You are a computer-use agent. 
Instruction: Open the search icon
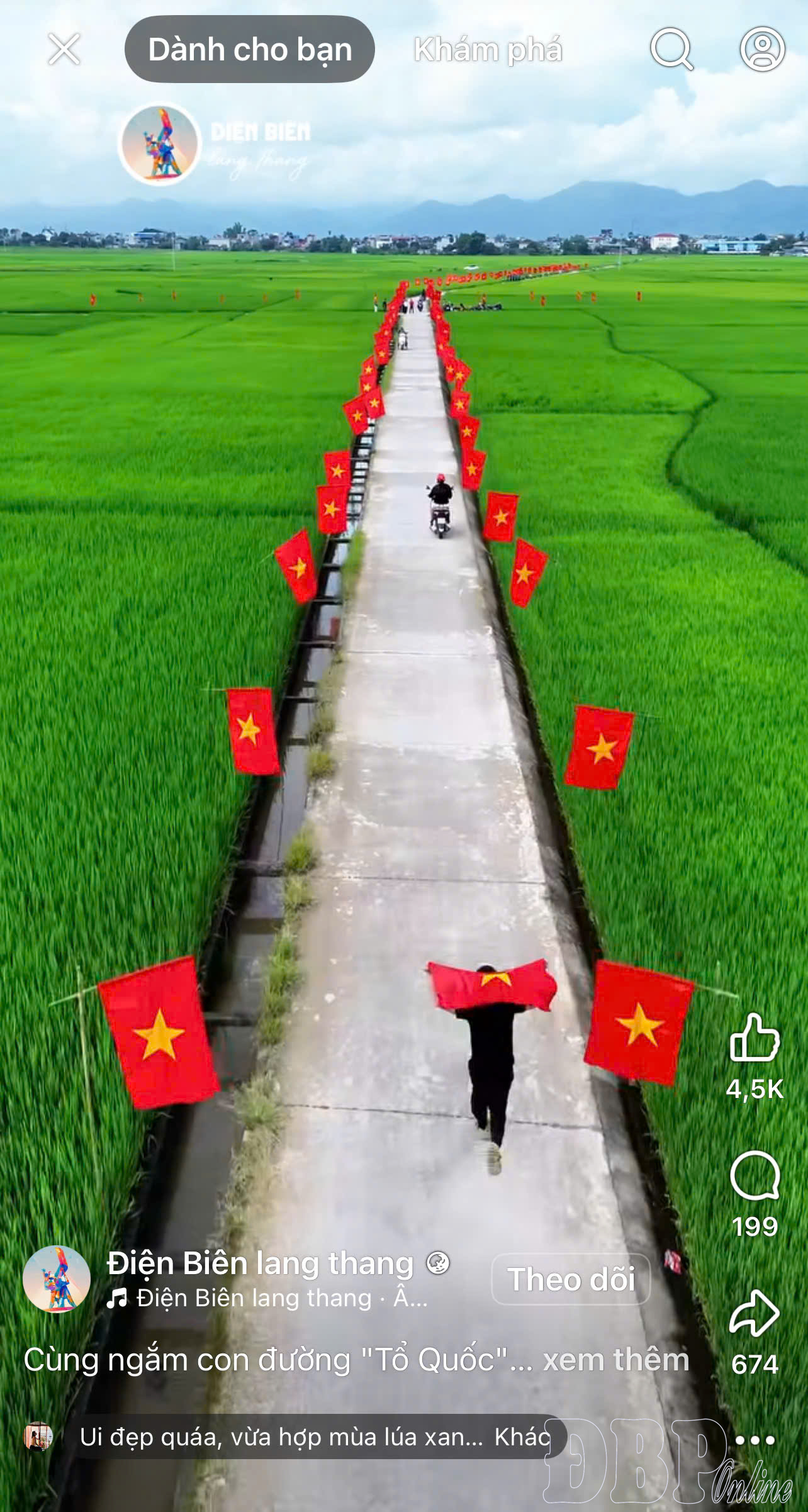(671, 49)
